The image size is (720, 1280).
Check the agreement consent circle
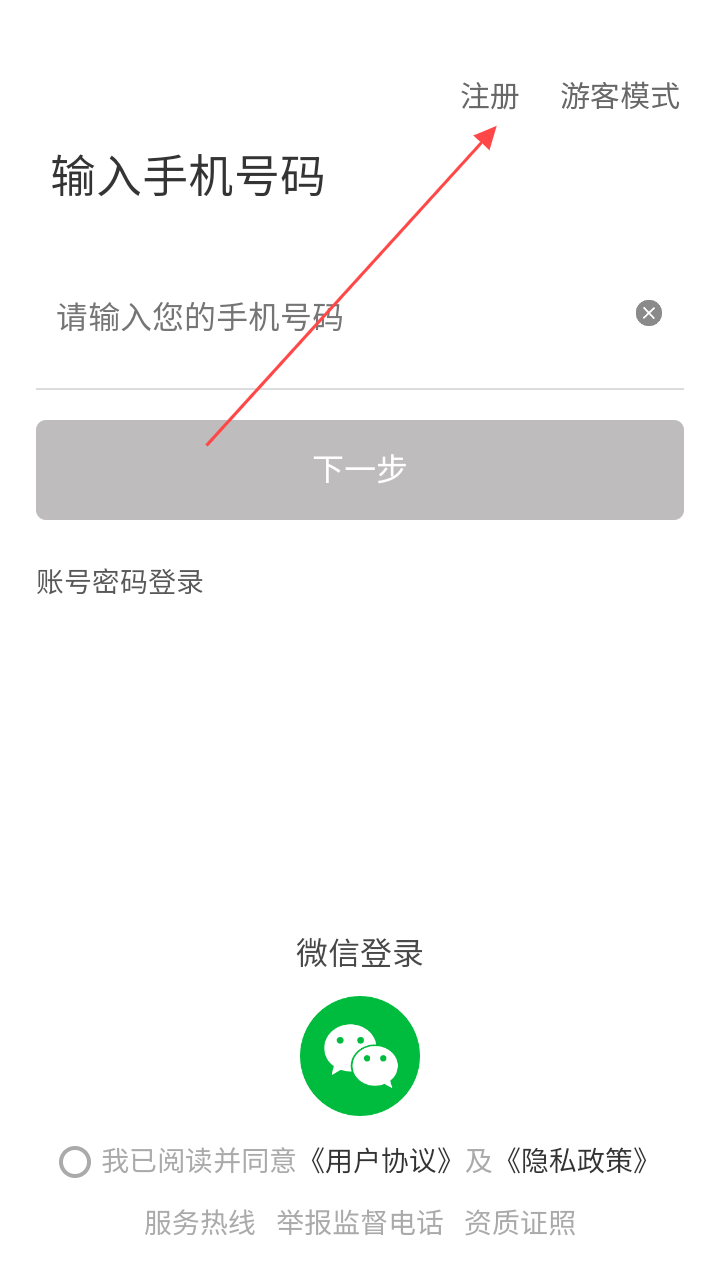coord(75,1162)
